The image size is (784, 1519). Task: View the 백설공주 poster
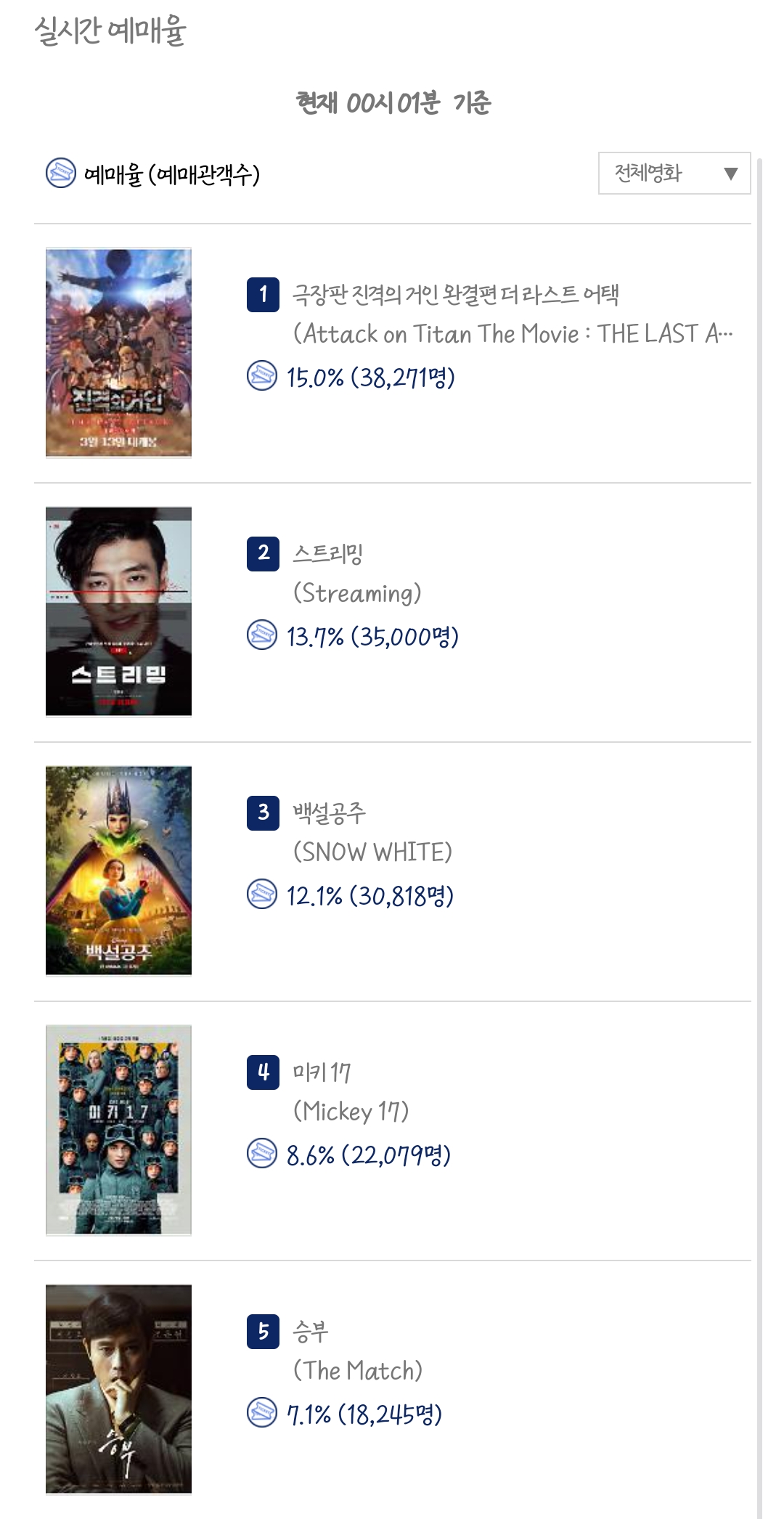point(118,871)
